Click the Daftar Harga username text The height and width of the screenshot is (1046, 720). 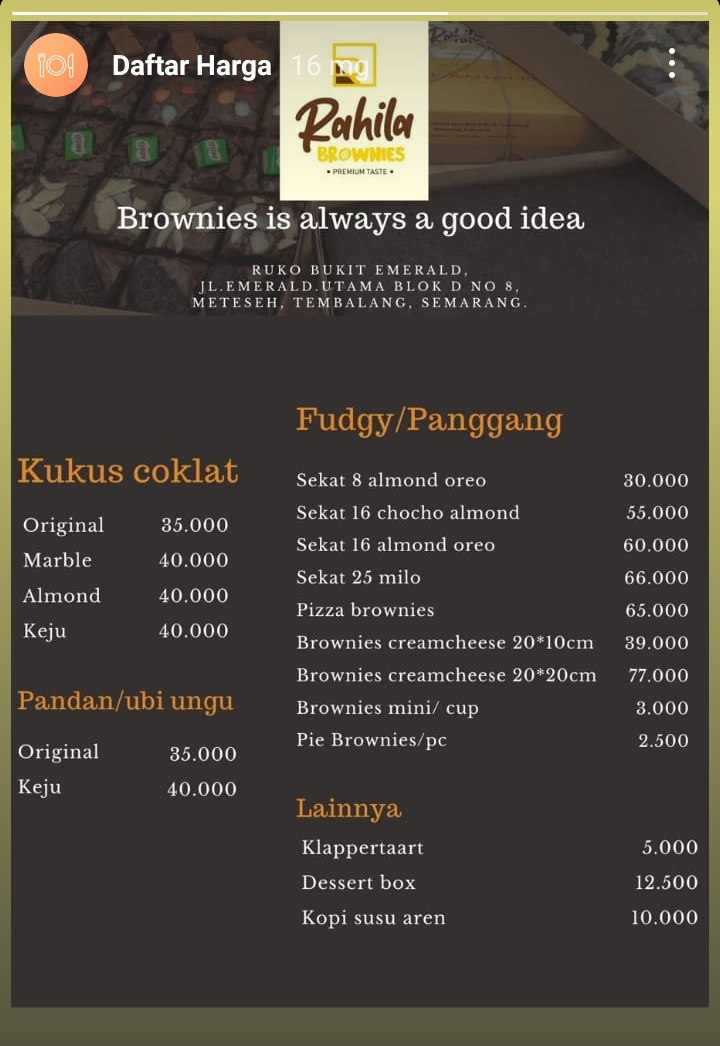click(190, 65)
